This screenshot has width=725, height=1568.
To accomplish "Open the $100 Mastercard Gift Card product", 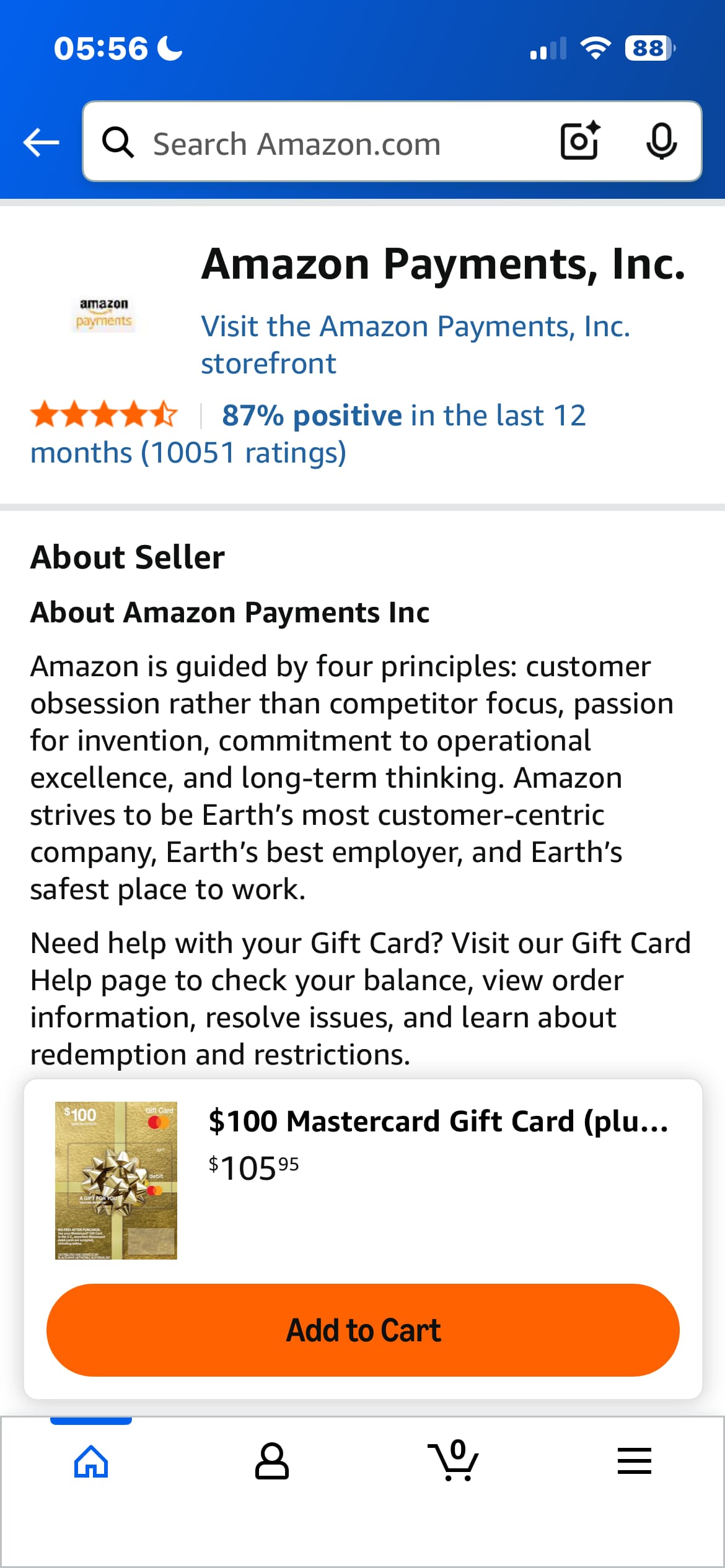I will [x=437, y=1122].
